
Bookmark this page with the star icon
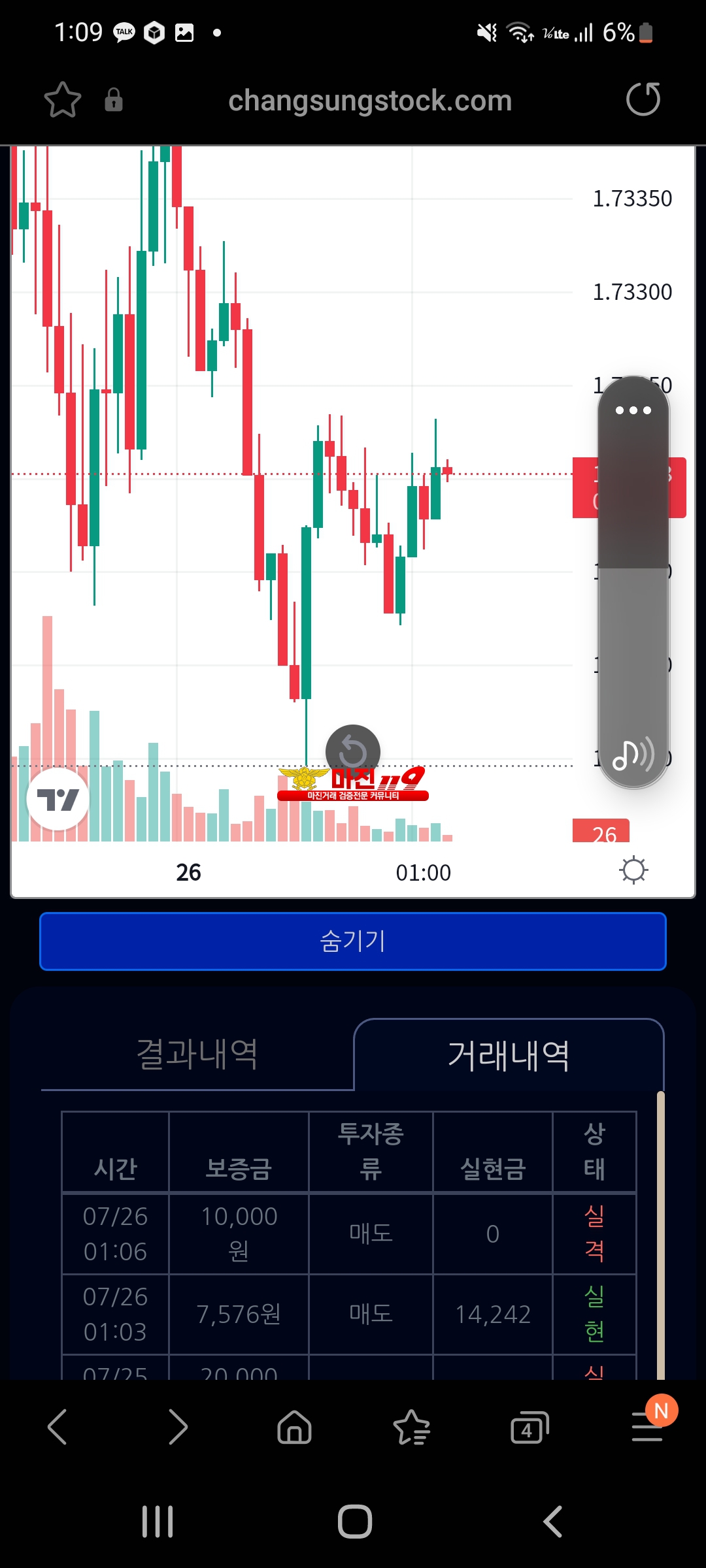(x=63, y=100)
